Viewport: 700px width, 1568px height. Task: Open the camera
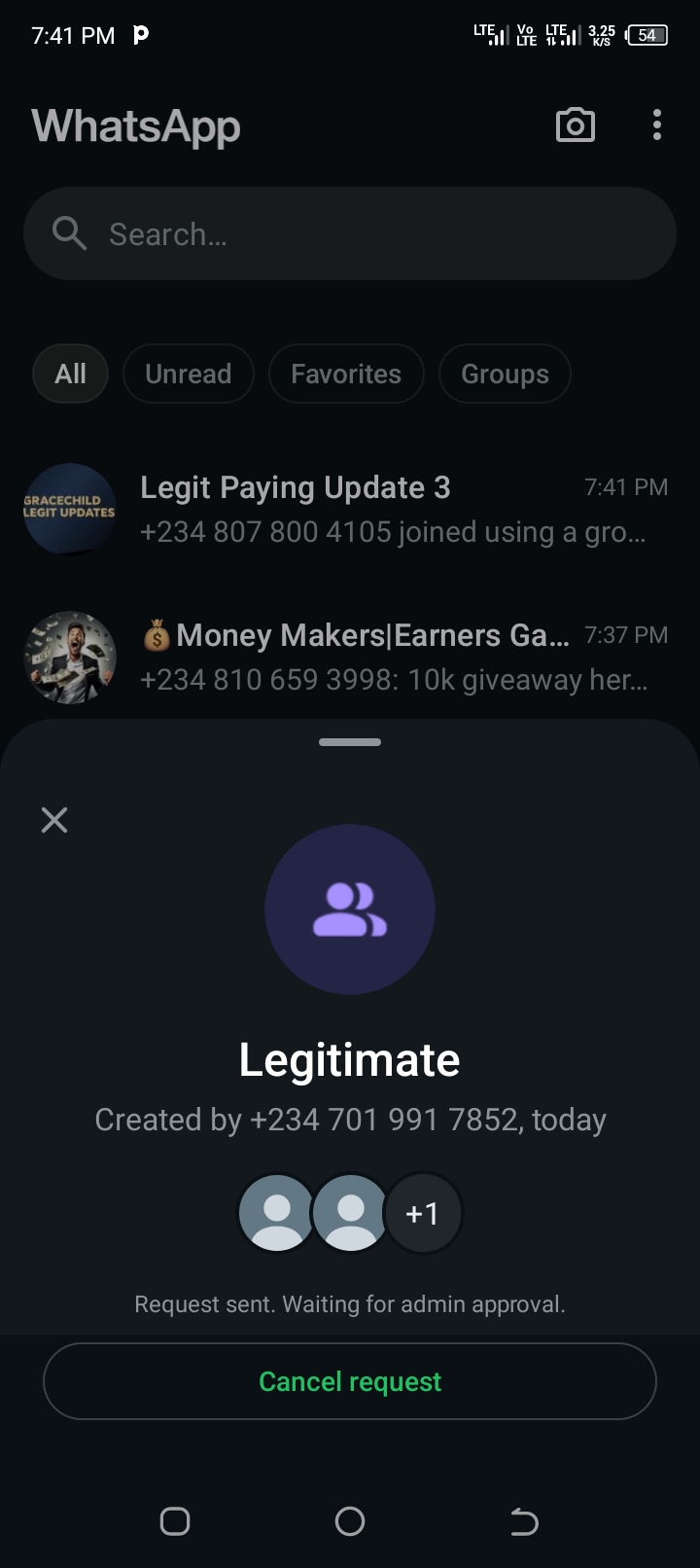pos(575,125)
